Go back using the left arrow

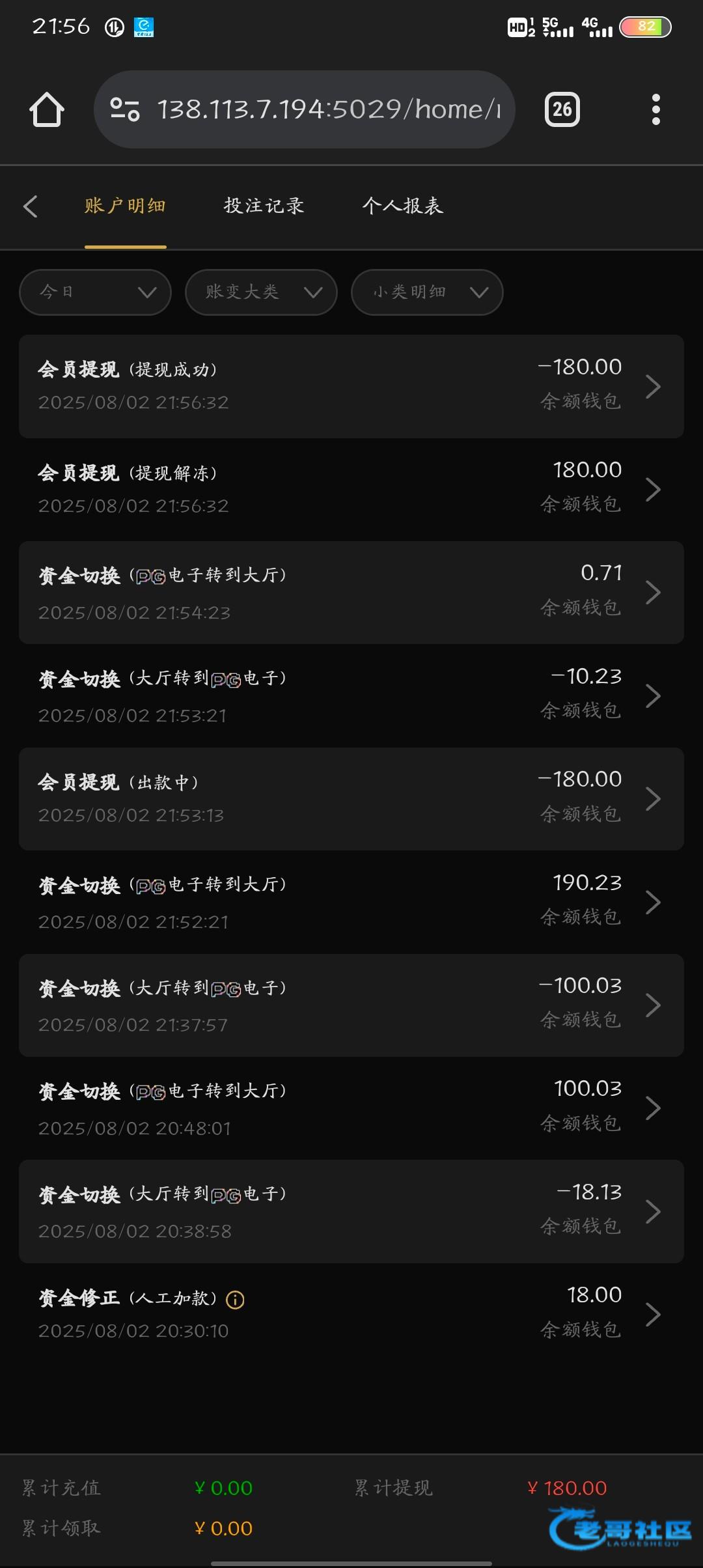click(31, 206)
